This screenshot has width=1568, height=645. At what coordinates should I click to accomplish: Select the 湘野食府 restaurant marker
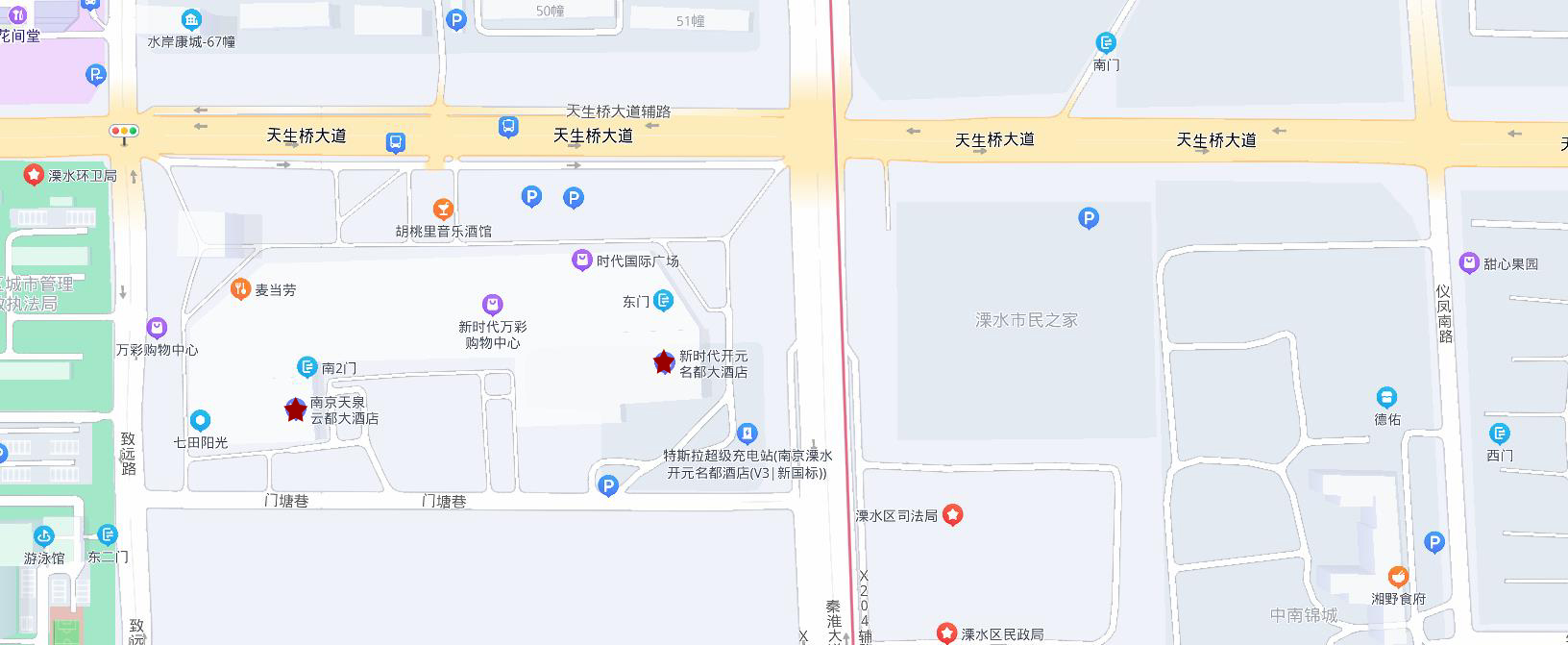(1398, 577)
